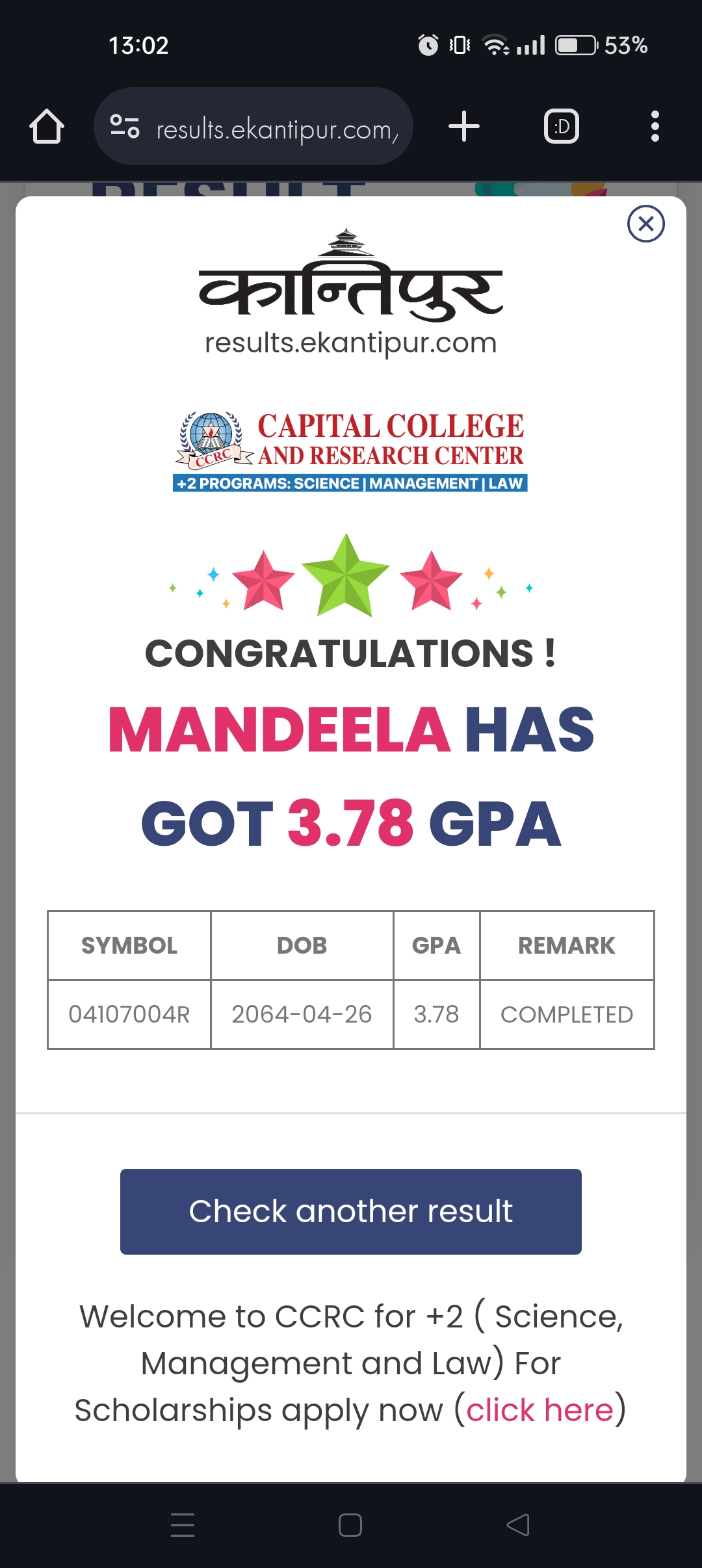Screen dimensions: 702x1568
Task: Open the Capital College banner ad
Action: pyautogui.click(x=350, y=451)
